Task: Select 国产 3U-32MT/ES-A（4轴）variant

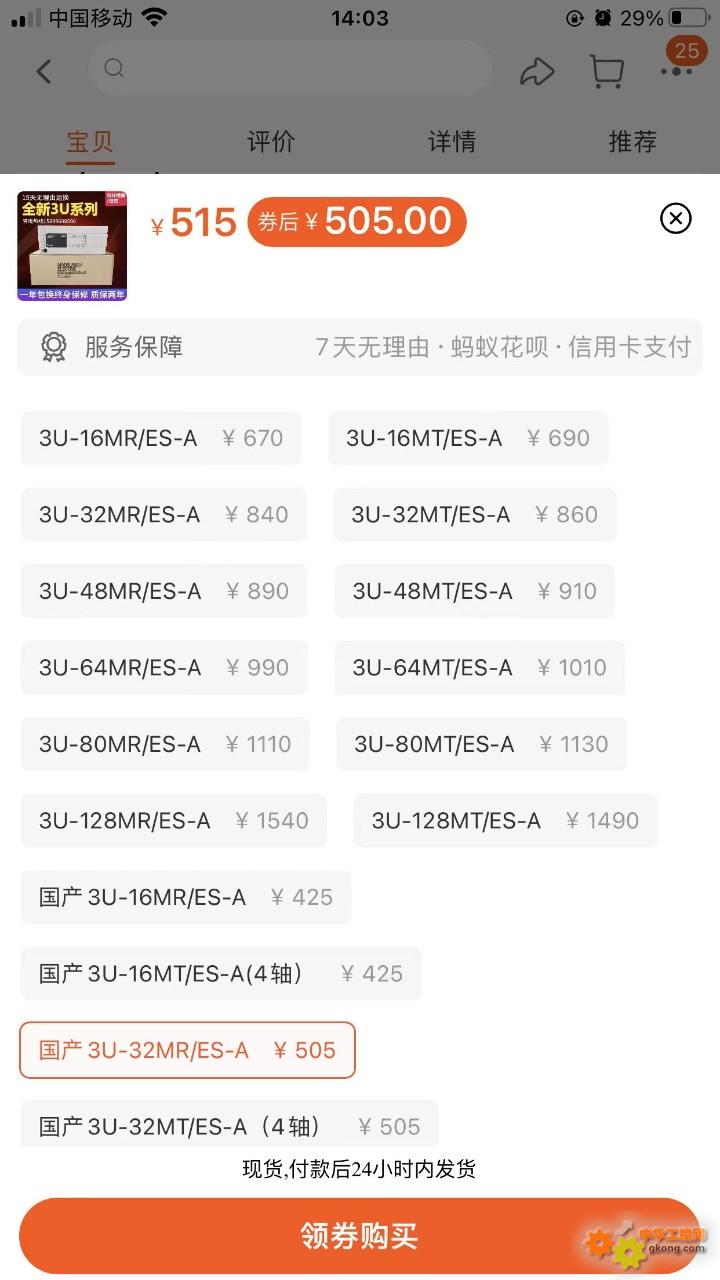Action: (229, 1125)
